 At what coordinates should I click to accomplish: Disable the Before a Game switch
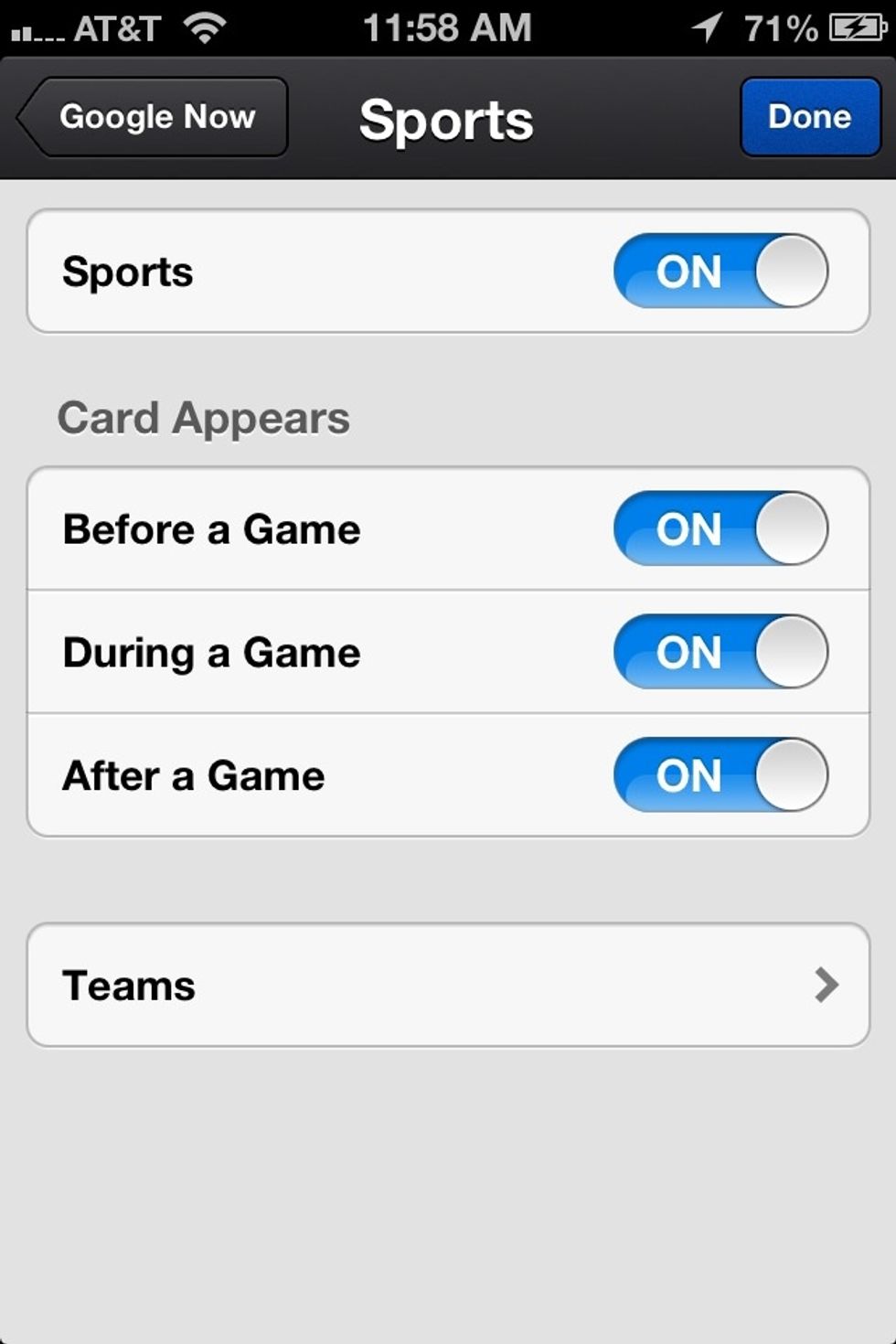point(720,528)
